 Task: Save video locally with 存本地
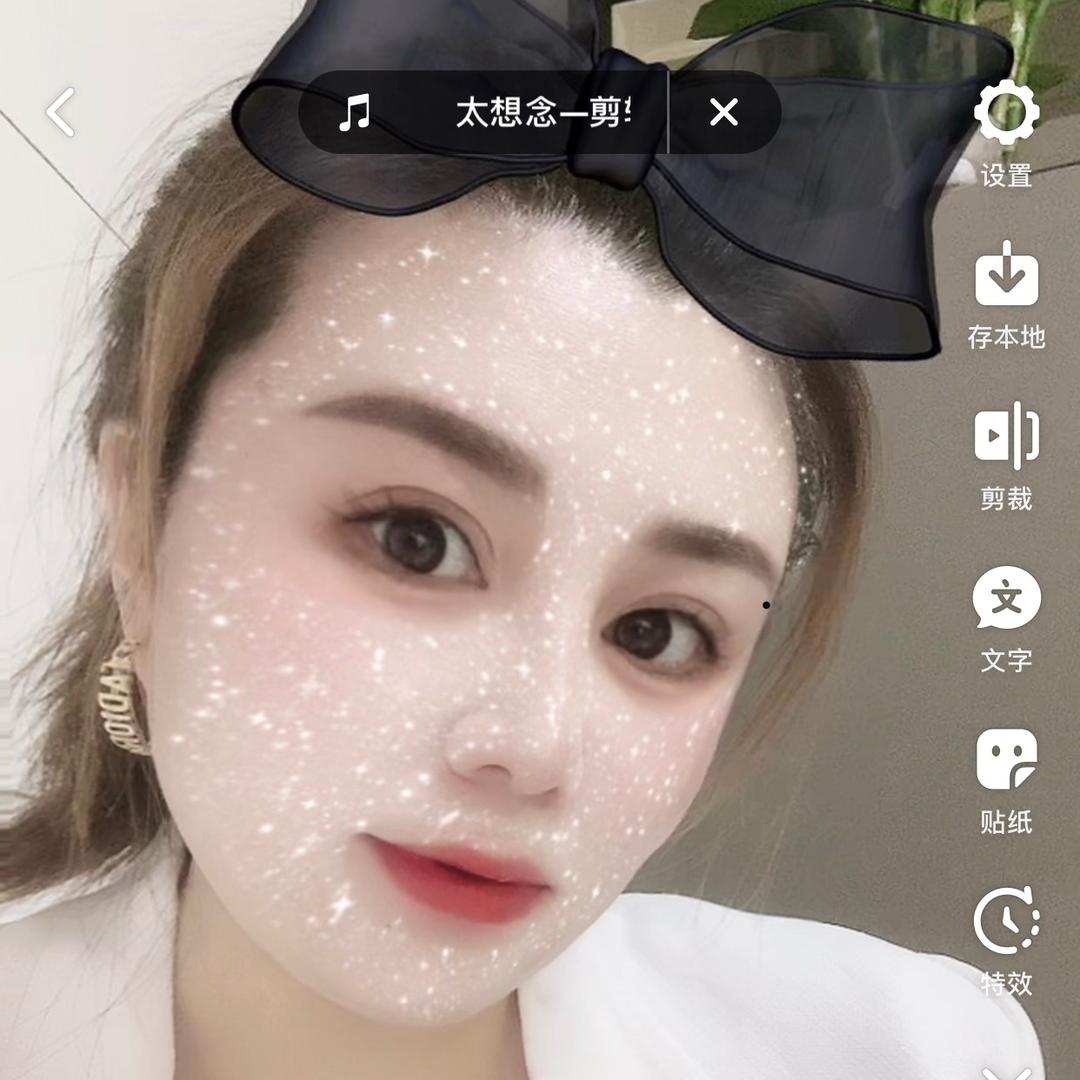(x=1006, y=295)
